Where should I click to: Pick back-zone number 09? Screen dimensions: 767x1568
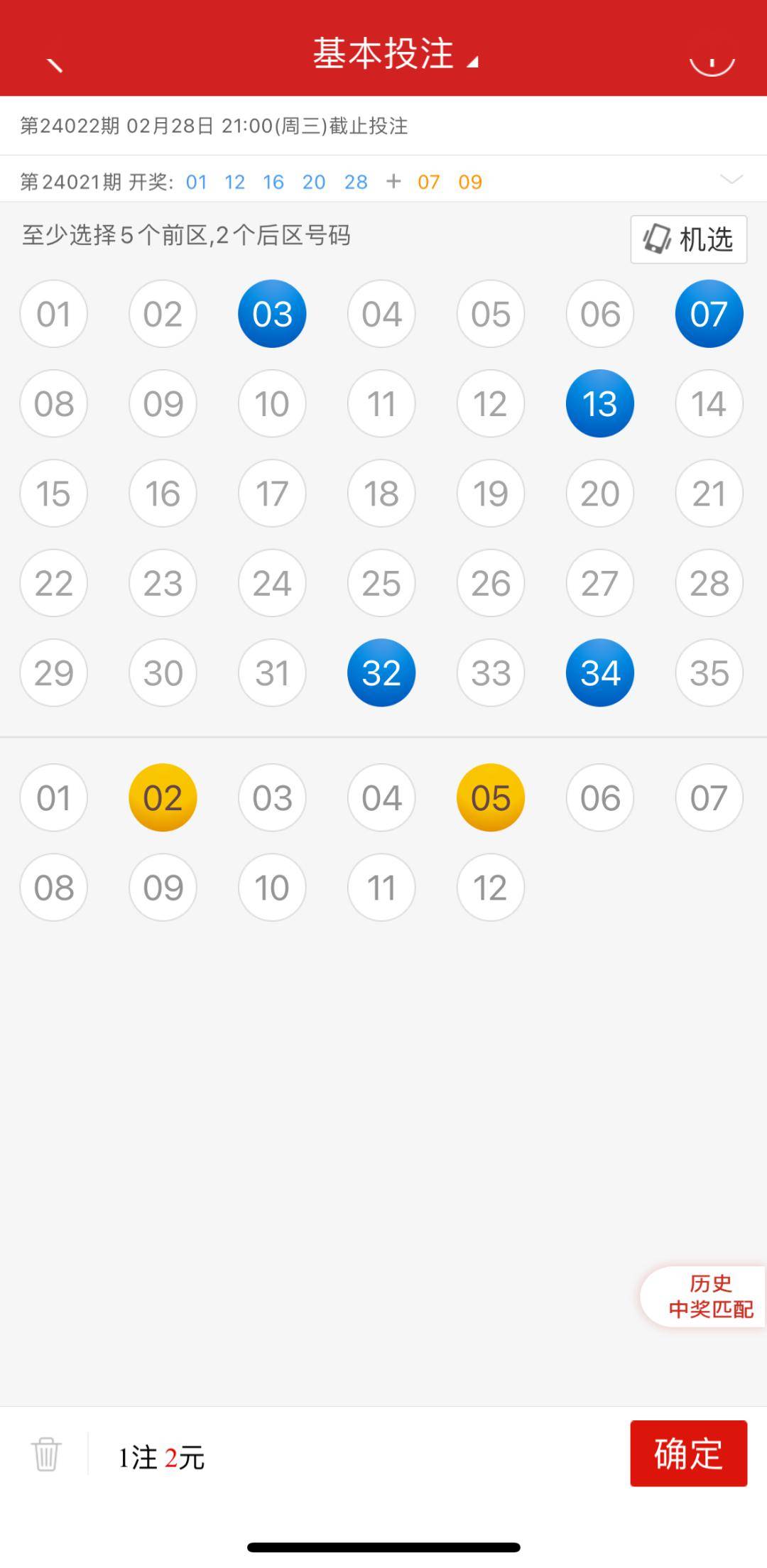pos(163,888)
